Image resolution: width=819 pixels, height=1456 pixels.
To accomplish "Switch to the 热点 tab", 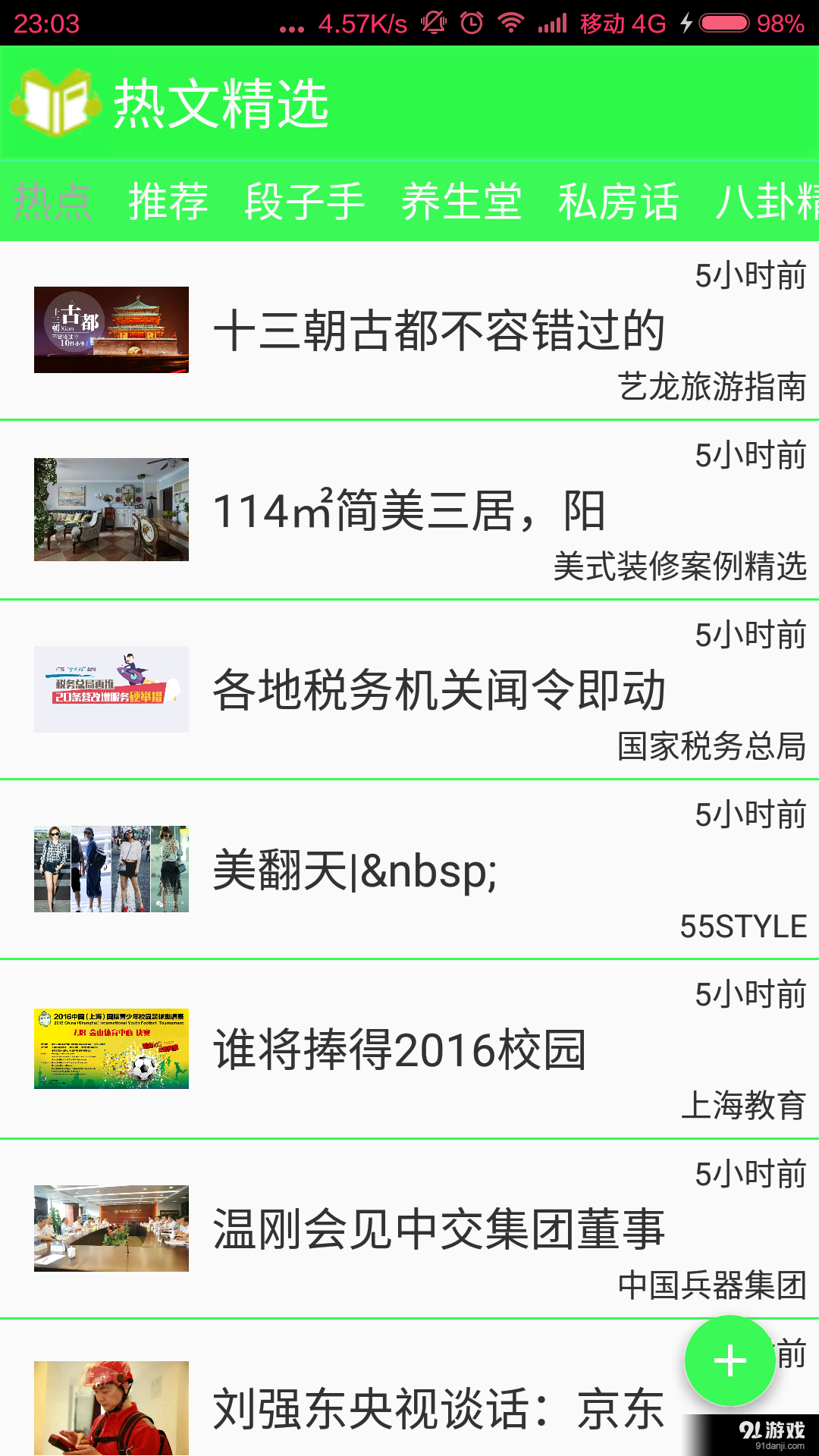I will tap(52, 202).
